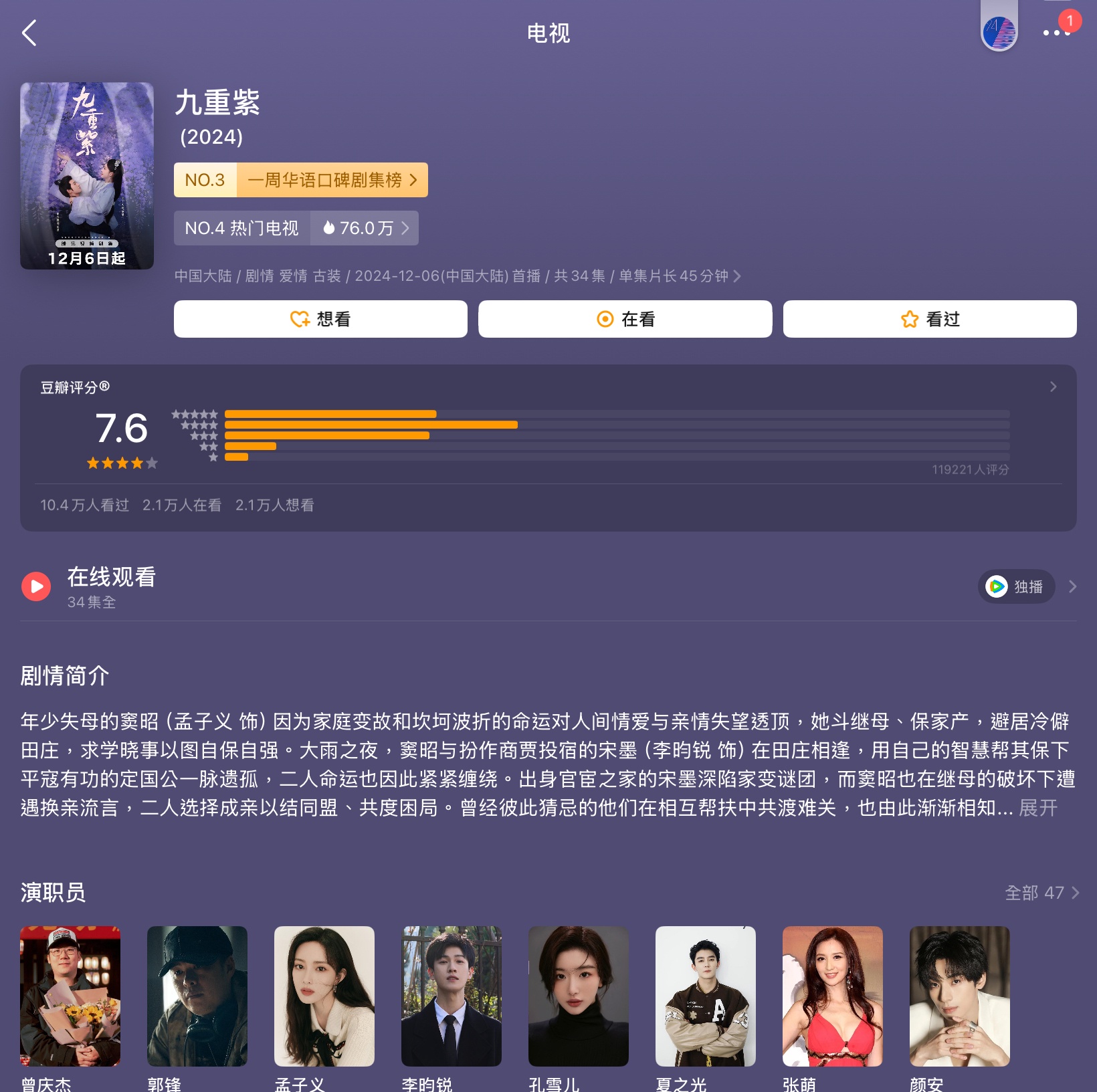Open the three-dot overflow menu
The width and height of the screenshot is (1097, 1092).
tap(1056, 33)
